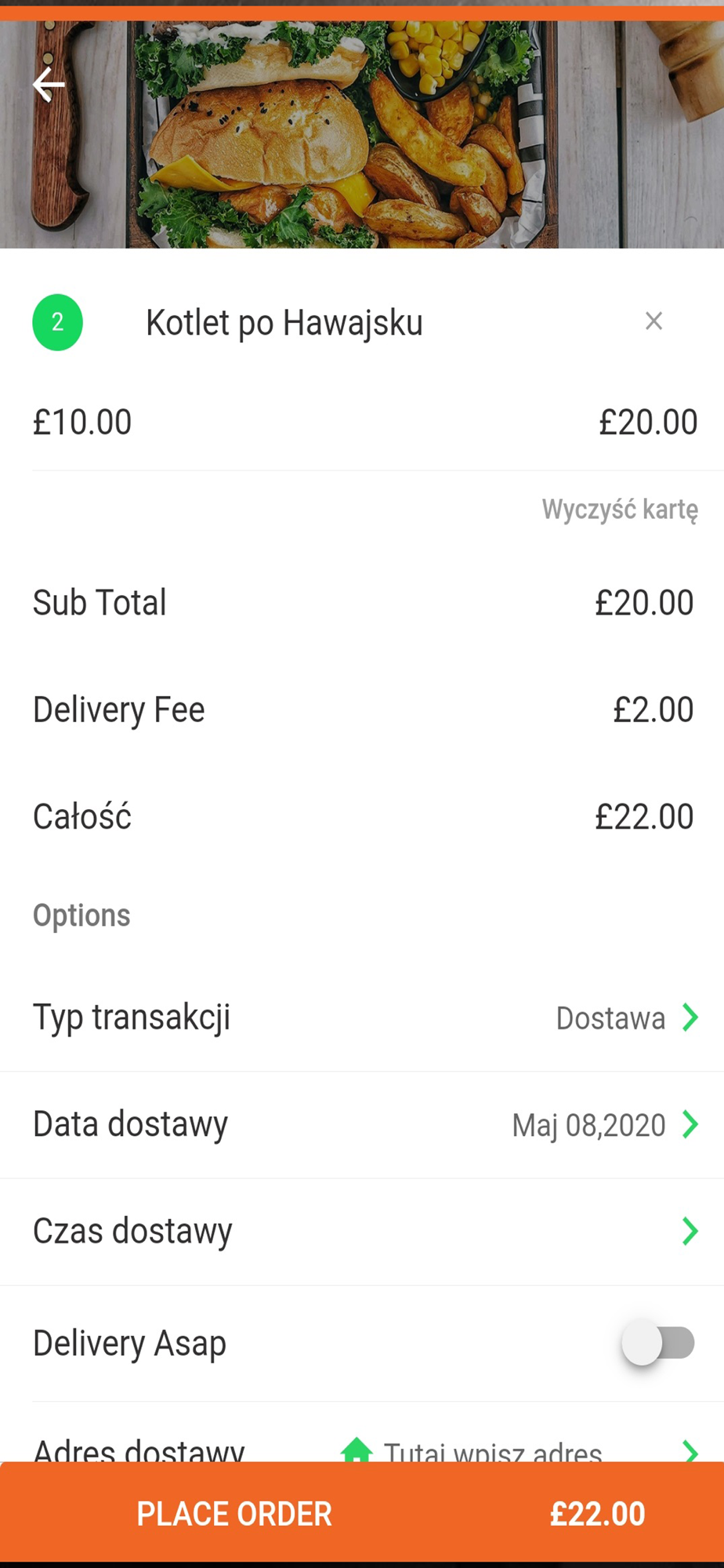The height and width of the screenshot is (1568, 724).
Task: Tap the Place Order button
Action: point(362,1512)
